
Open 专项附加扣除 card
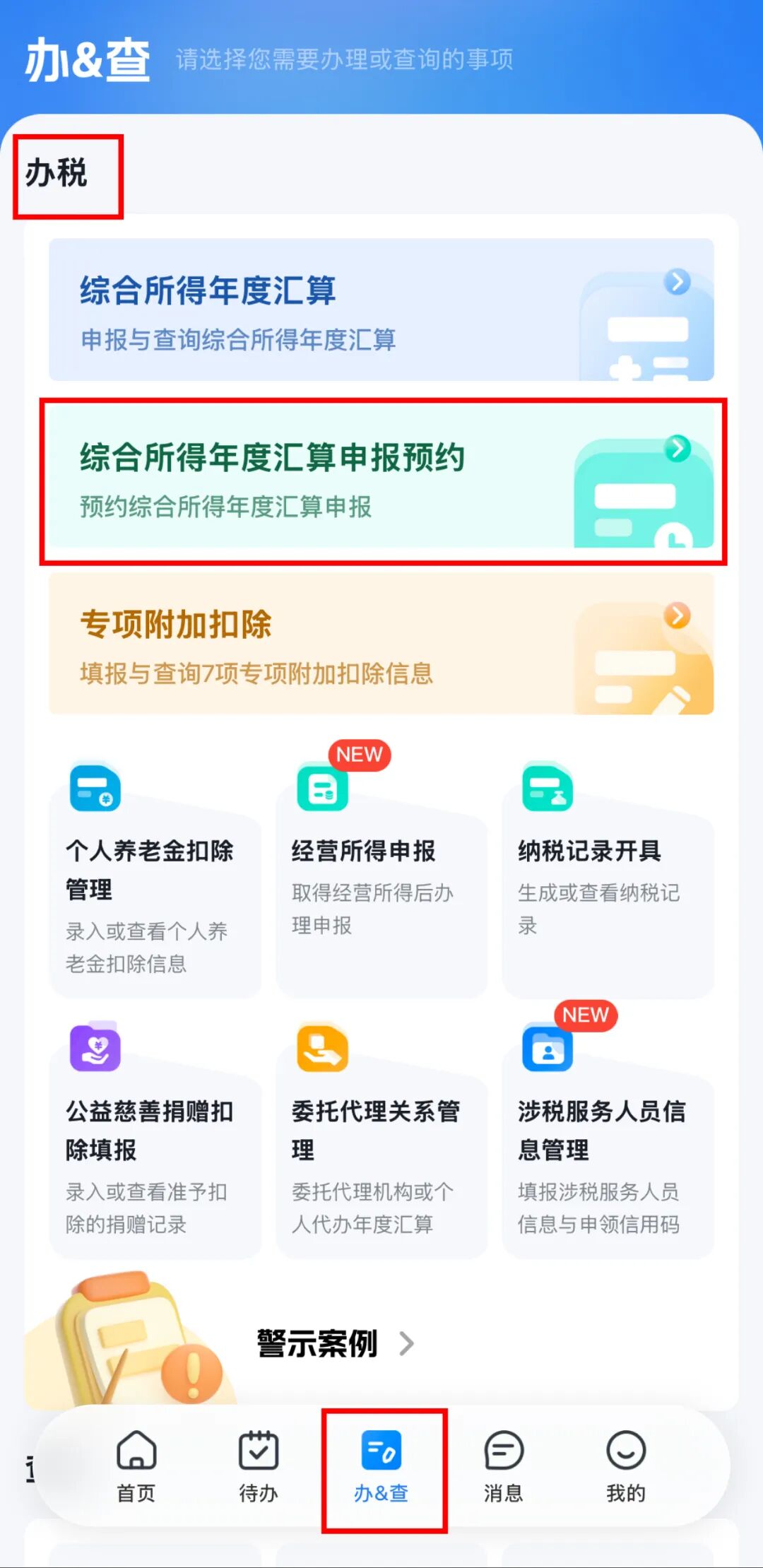(381, 644)
